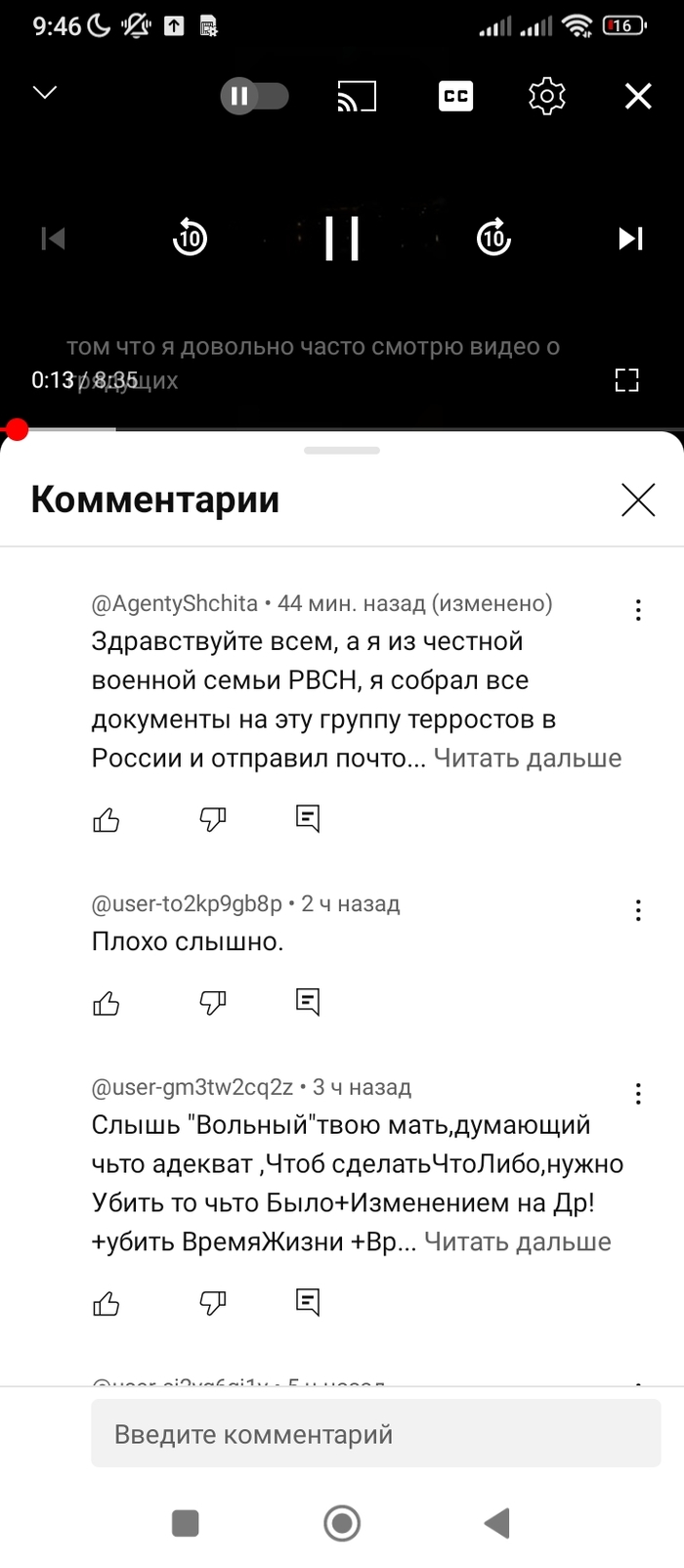Tap the Введите комментарий field
Screen dimensions: 684x1568
[375, 1434]
